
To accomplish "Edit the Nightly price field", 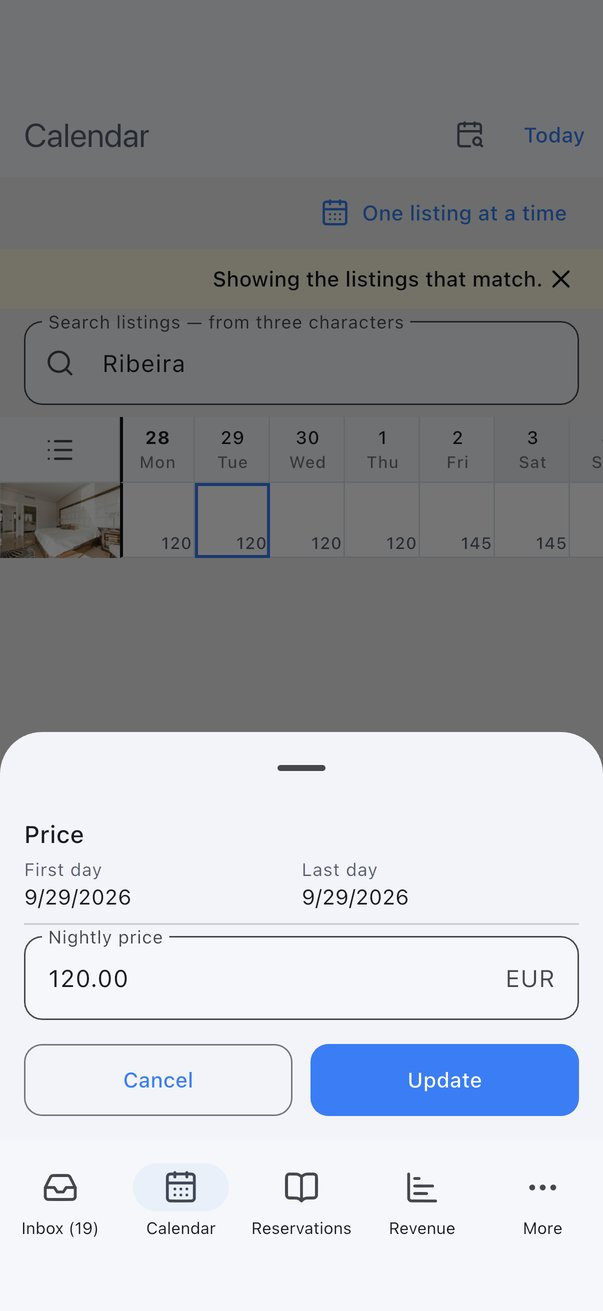I will [x=301, y=978].
